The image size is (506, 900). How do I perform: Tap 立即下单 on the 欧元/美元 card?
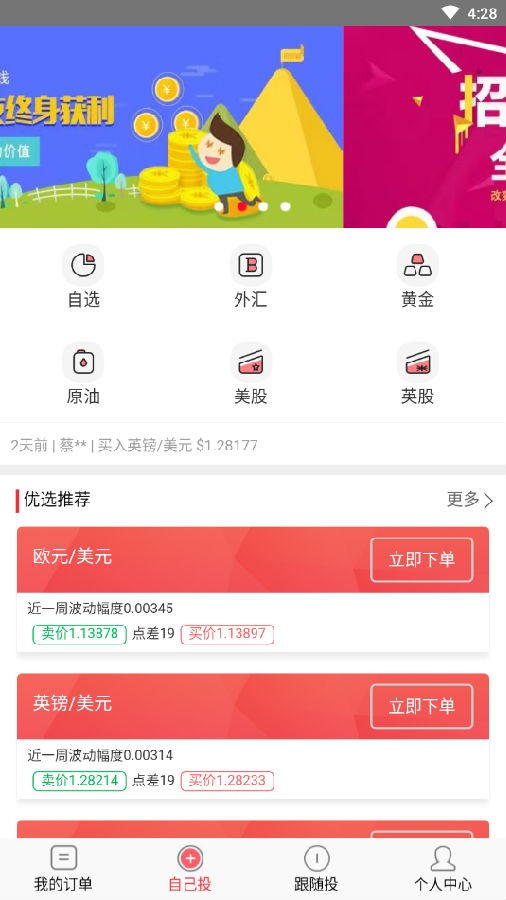pos(422,560)
